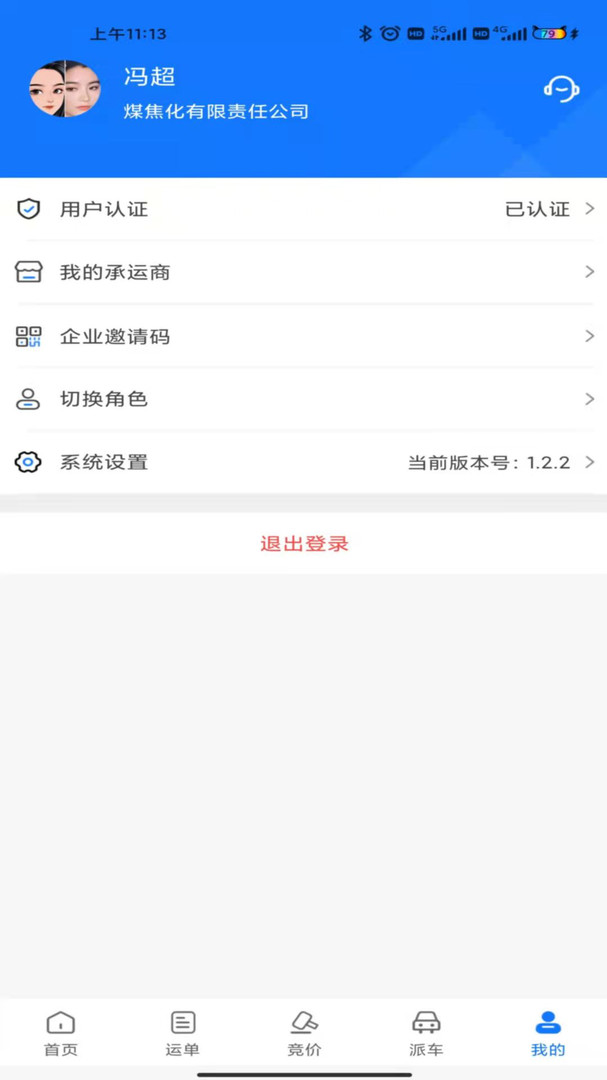The height and width of the screenshot is (1080, 607).
Task: Select the 我的 tab
Action: pos(548,1033)
